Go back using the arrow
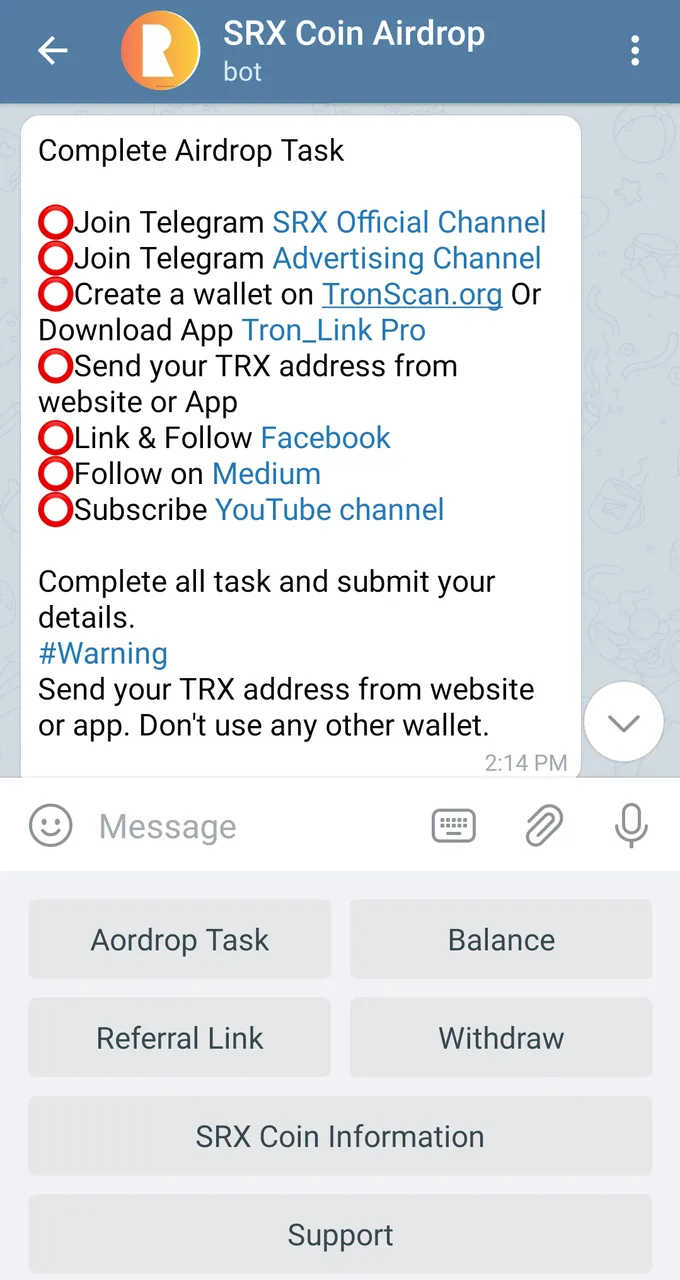680x1280 pixels. [52, 51]
